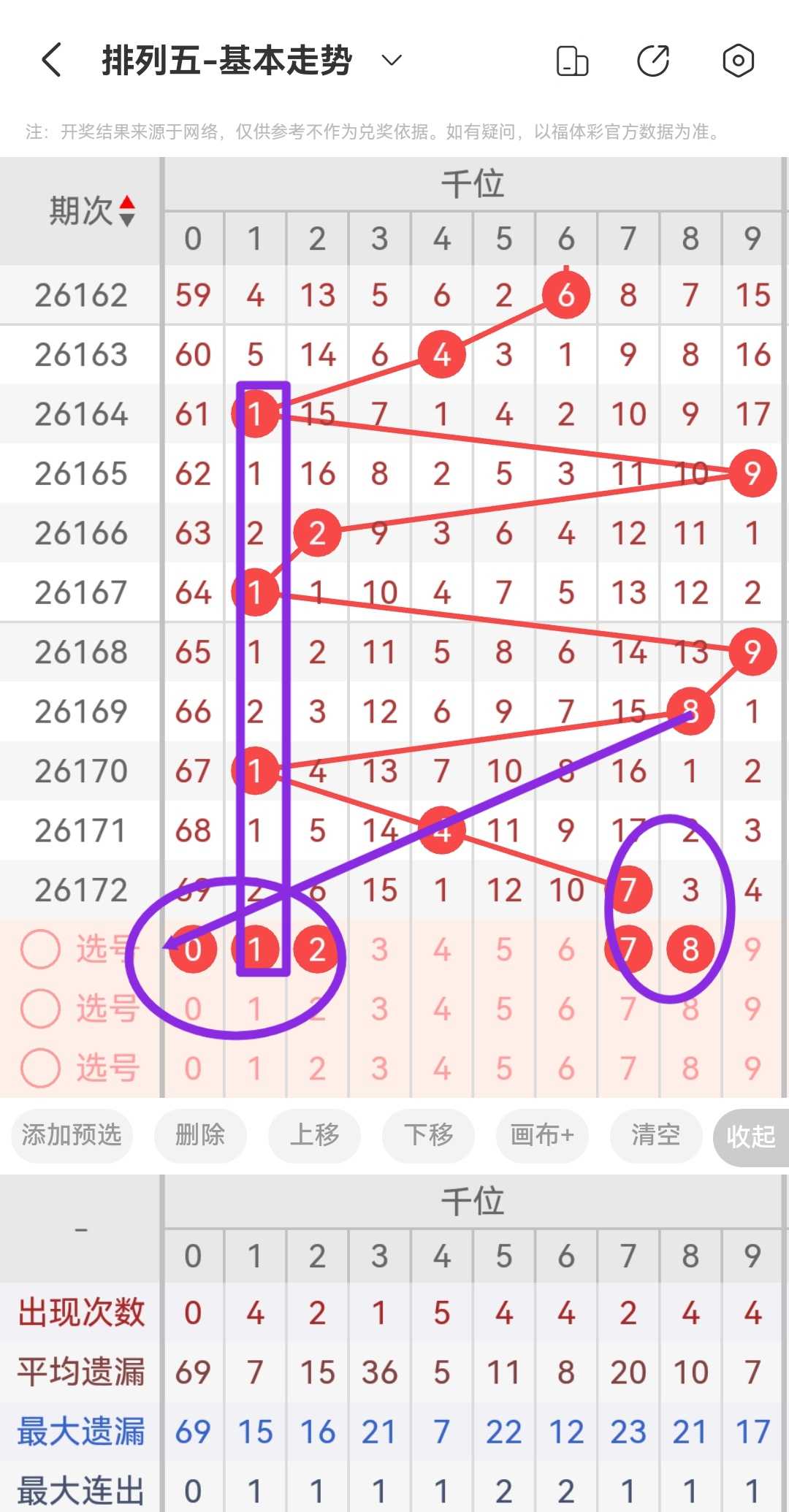
Task: Go back with the top-left arrow
Action: (x=51, y=60)
